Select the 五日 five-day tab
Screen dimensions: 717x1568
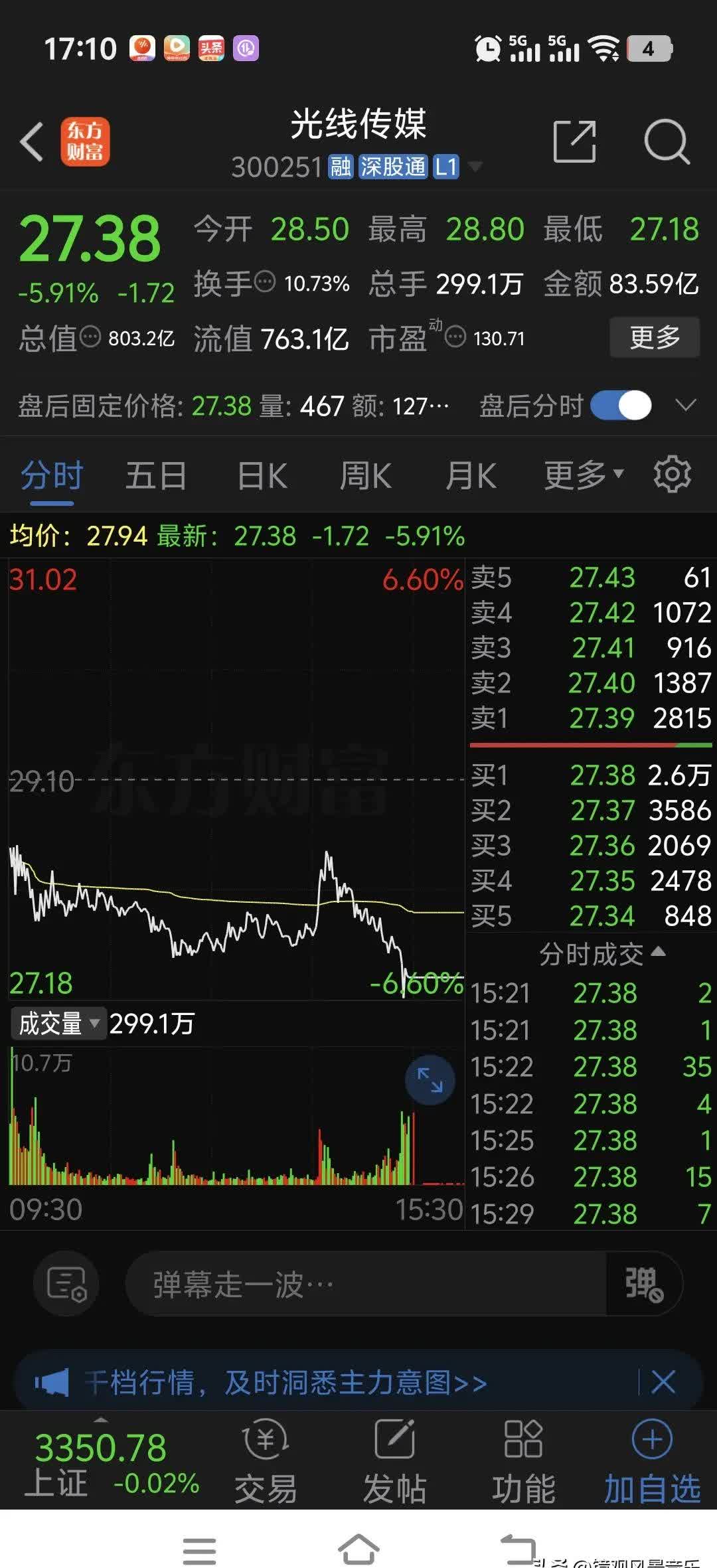click(155, 473)
